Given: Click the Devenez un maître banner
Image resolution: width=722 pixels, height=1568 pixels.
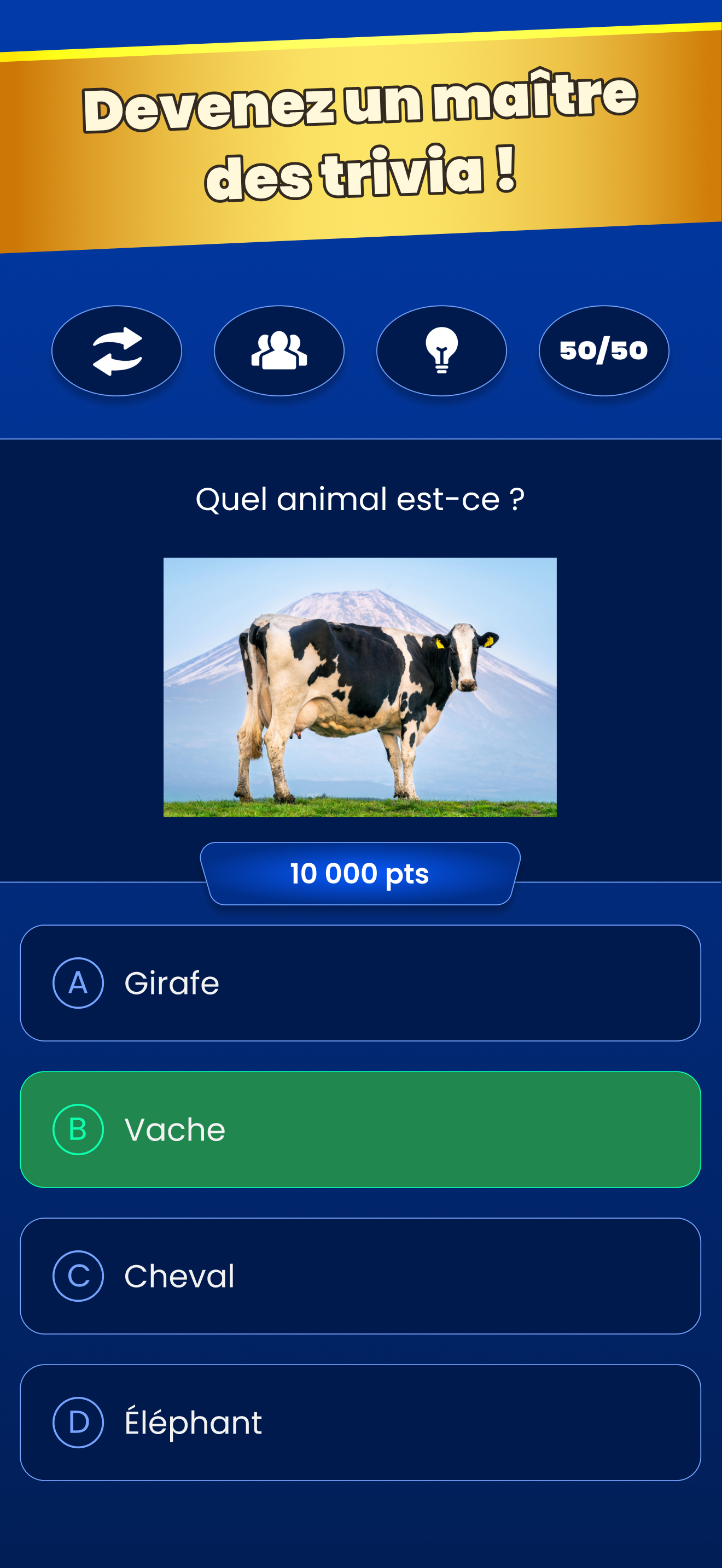Looking at the screenshot, I should point(361,134).
